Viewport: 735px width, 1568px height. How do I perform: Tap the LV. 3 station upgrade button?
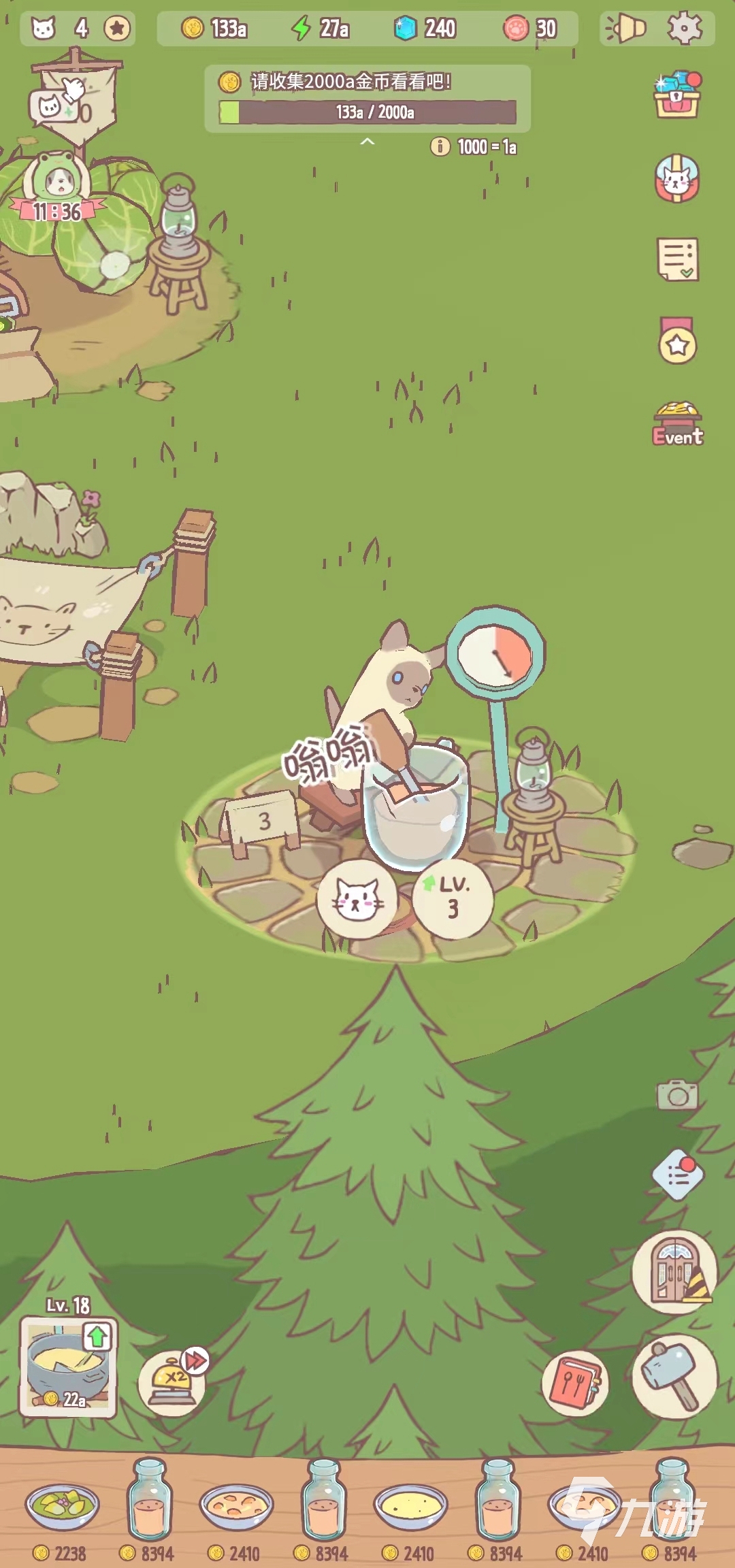[x=453, y=898]
